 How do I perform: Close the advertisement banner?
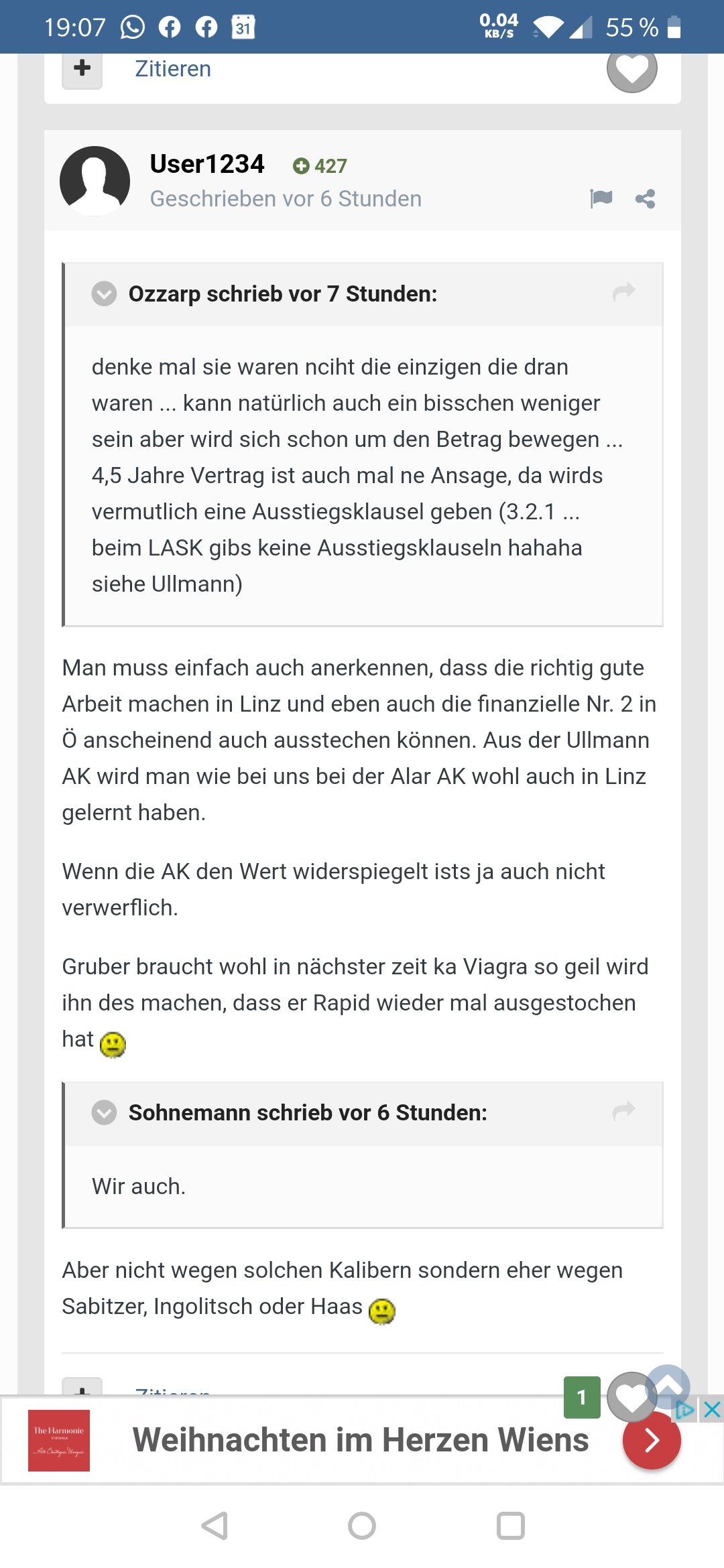[x=712, y=1410]
